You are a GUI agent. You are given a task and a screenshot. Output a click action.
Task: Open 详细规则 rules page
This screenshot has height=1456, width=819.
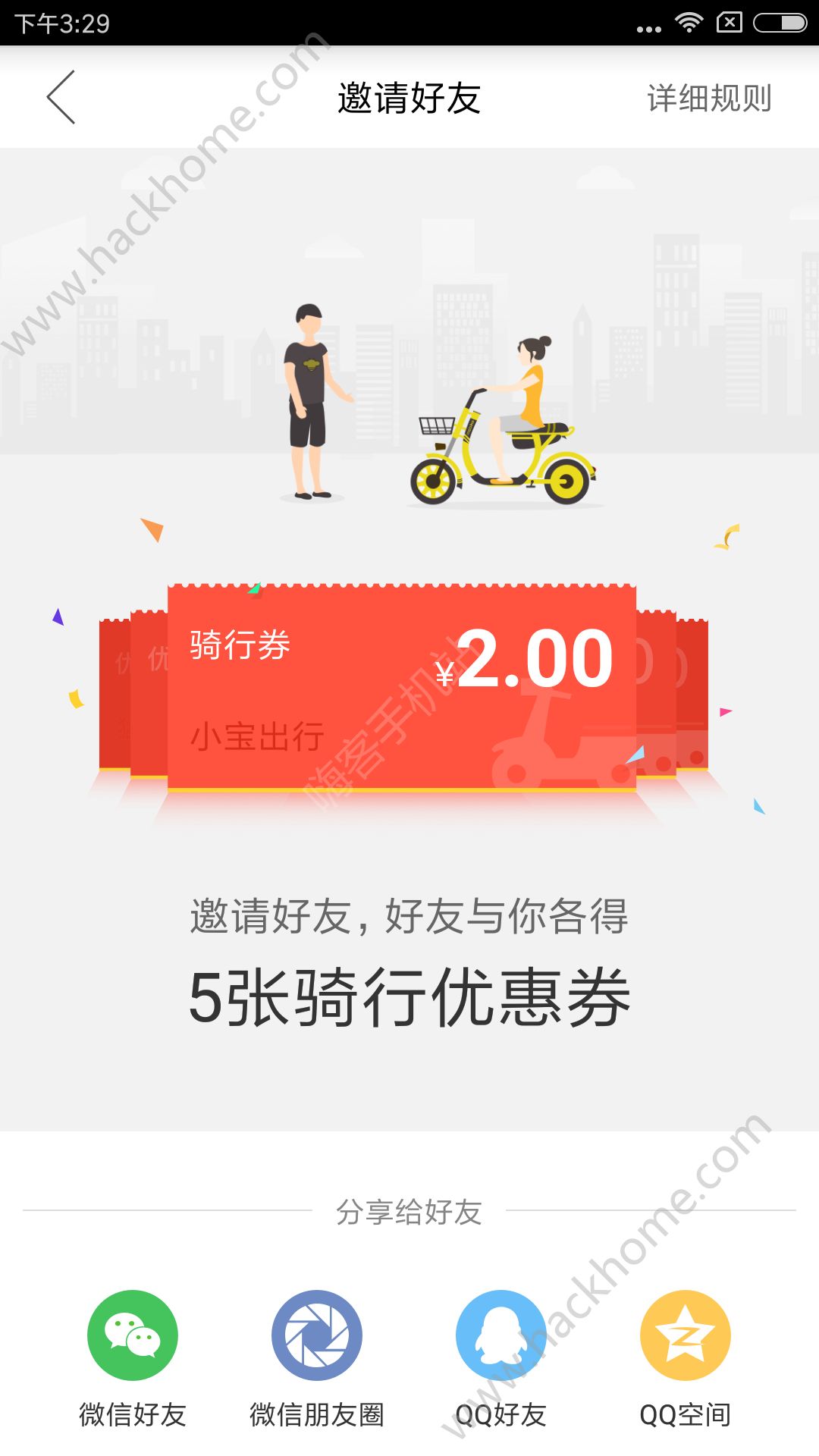point(709,98)
